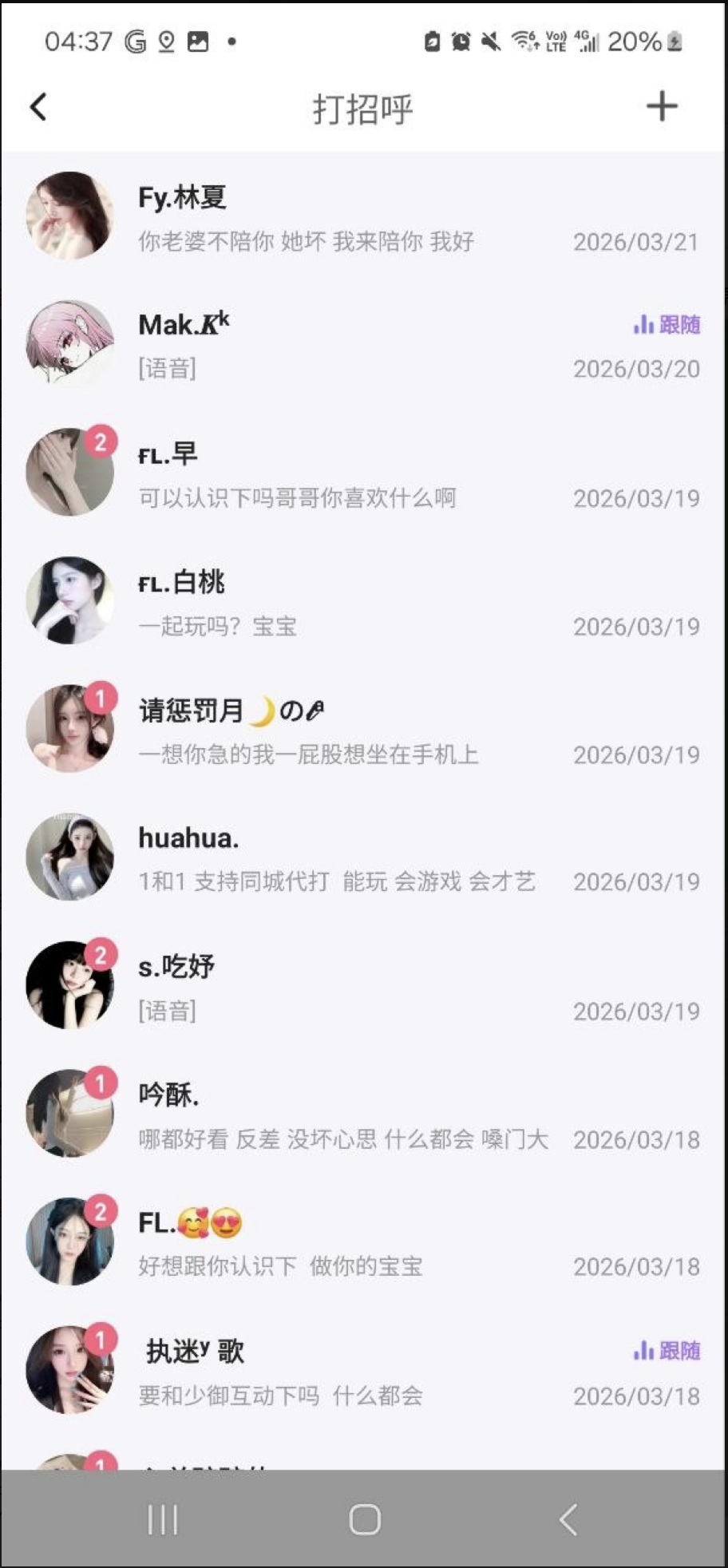
Task: Follow 执迷 歌 via the 跟随 button
Action: click(x=667, y=1351)
